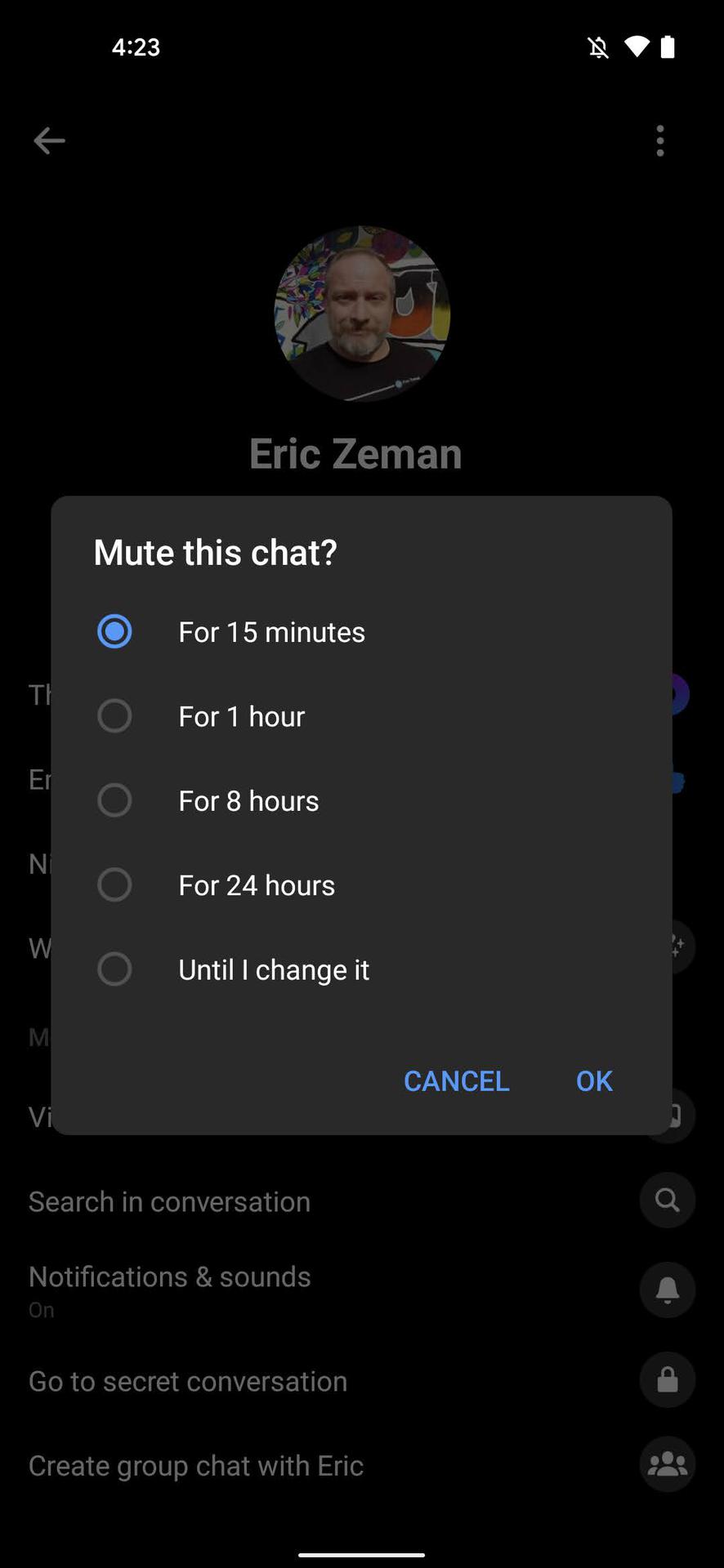Choose For 1 hour mute duration
The width and height of the screenshot is (724, 1568).
click(x=114, y=716)
